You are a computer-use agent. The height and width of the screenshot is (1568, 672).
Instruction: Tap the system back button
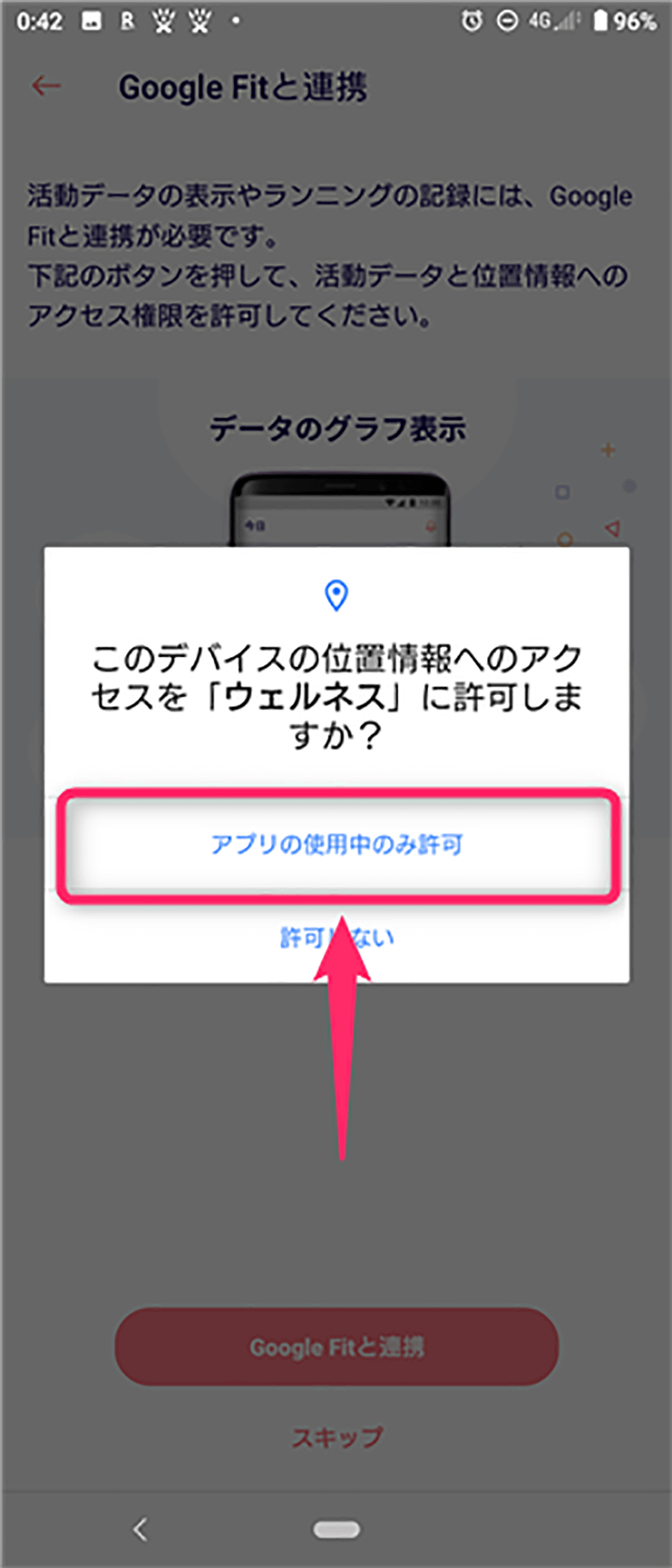click(140, 1529)
